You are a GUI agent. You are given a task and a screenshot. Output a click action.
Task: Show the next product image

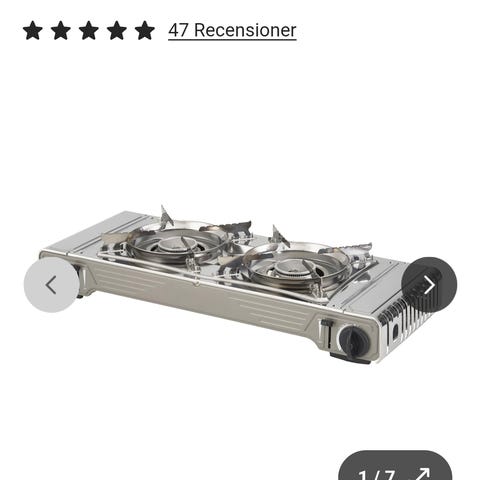(x=429, y=285)
